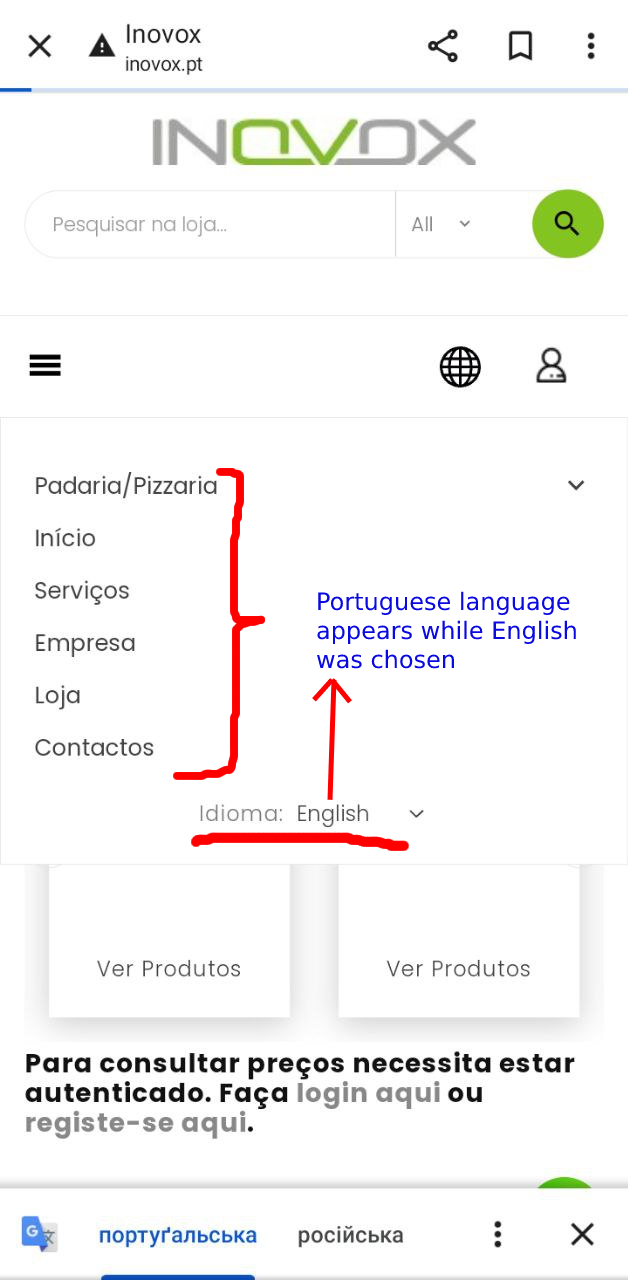Open the Loja menu item

(x=57, y=695)
